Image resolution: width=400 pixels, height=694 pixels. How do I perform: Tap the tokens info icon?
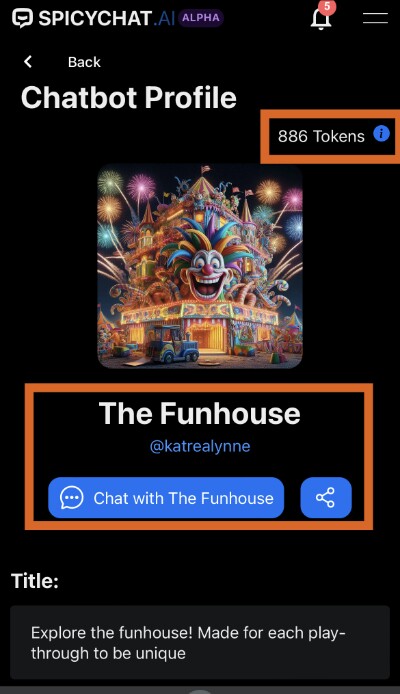(x=381, y=133)
